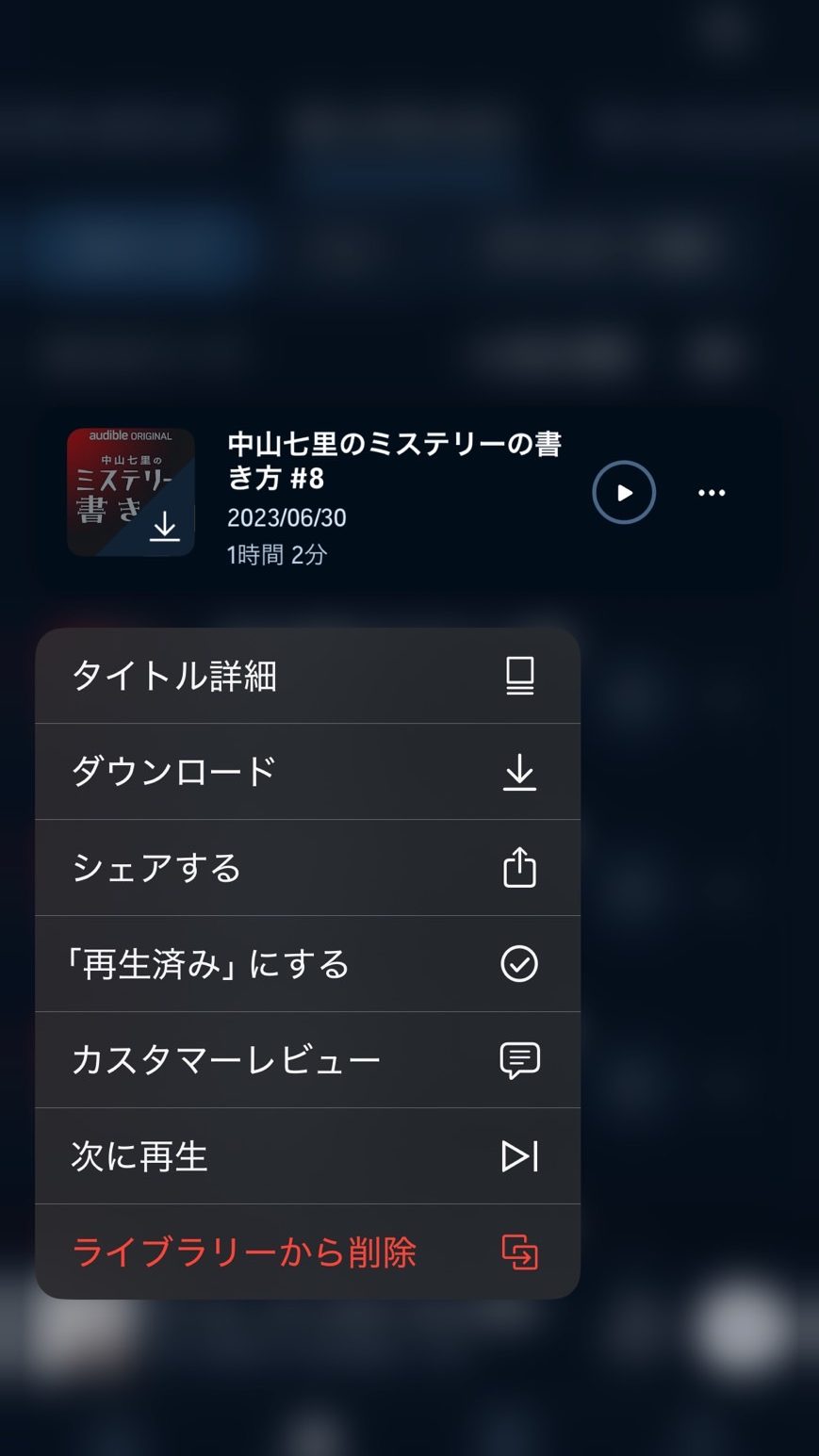Tap the episode cover artwork thumbnail
Viewport: 819px width, 1456px height.
click(x=130, y=492)
